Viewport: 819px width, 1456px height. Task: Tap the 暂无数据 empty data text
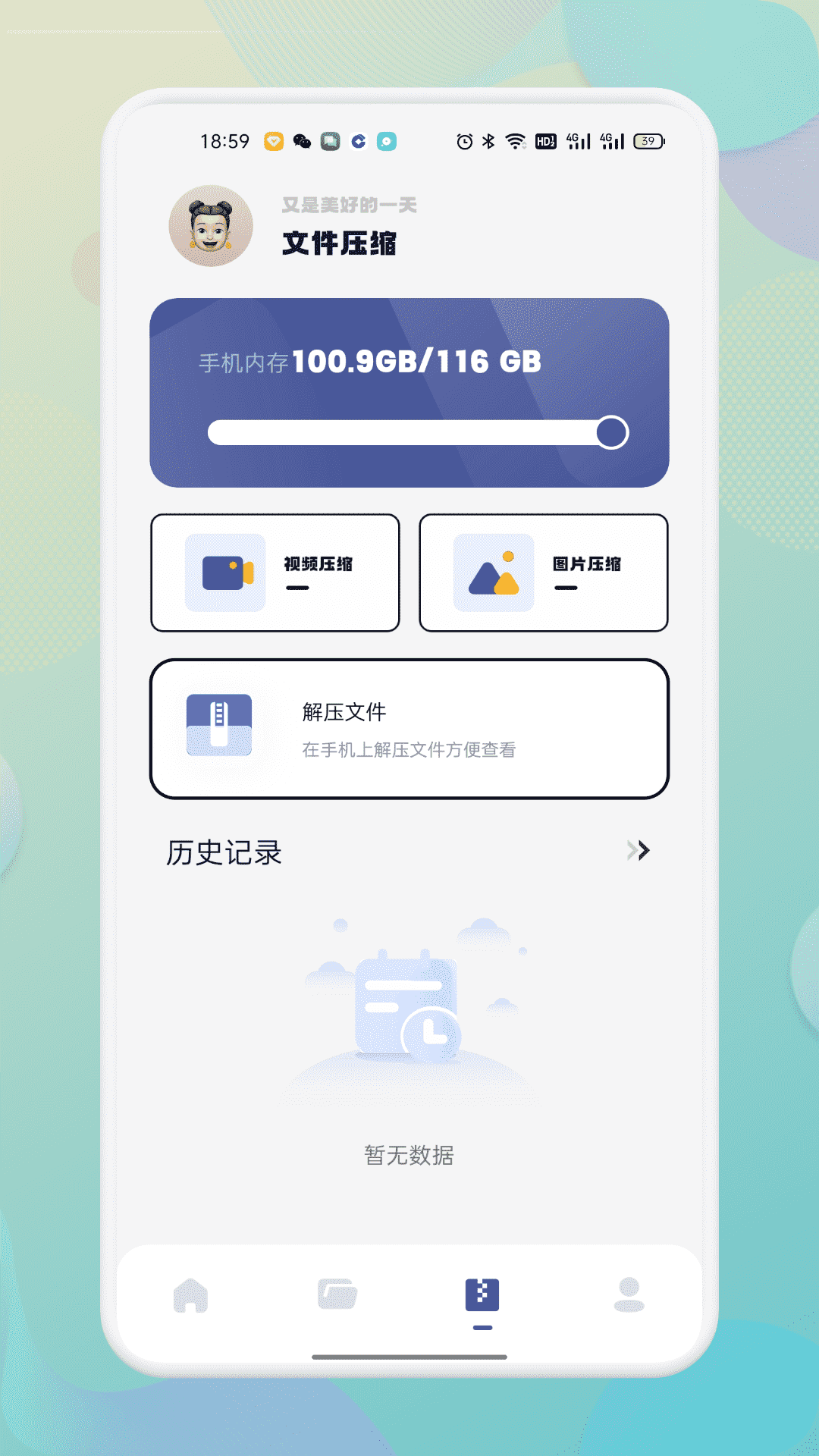(x=409, y=1156)
